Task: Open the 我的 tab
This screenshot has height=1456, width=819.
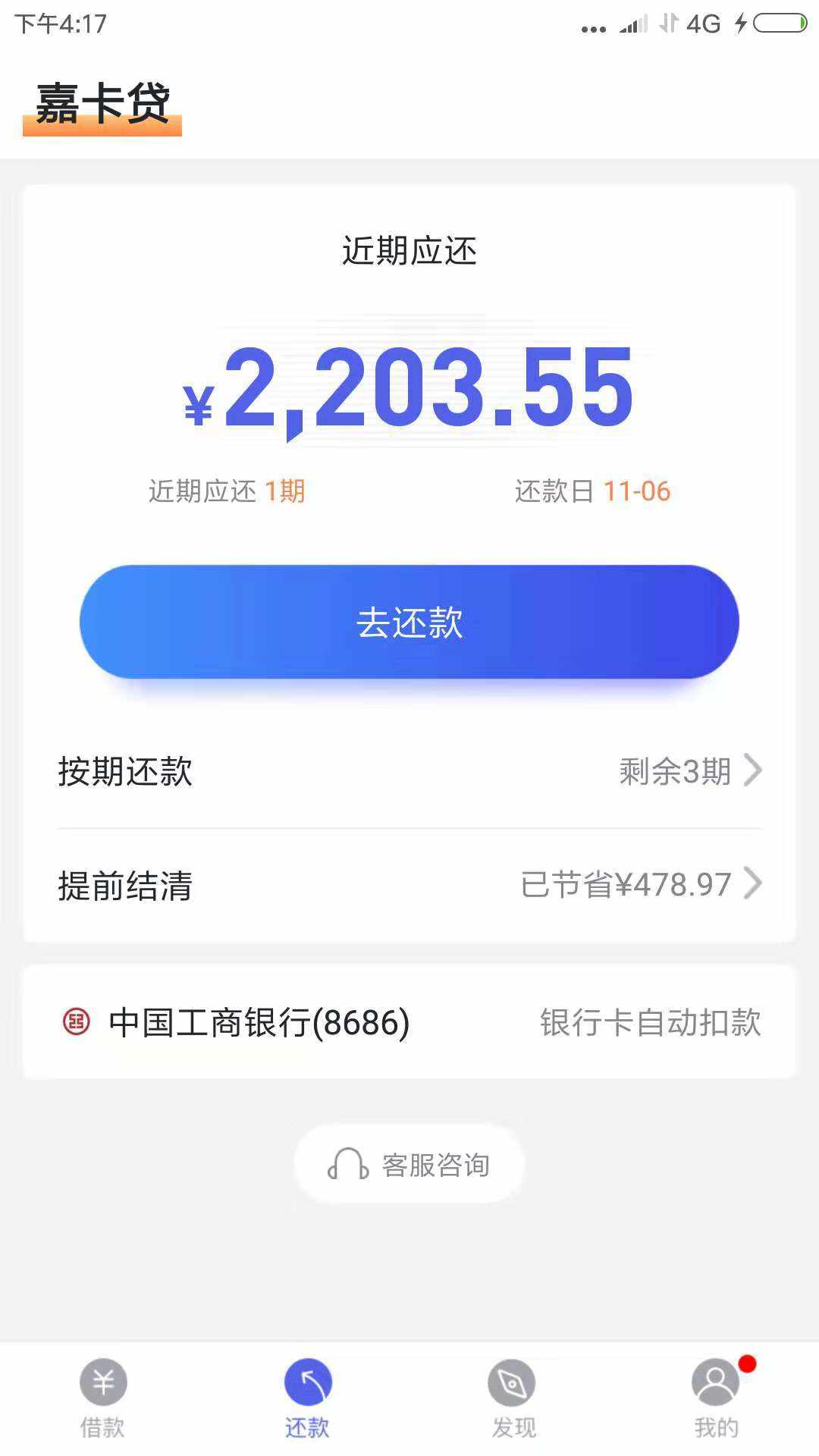Action: click(717, 1398)
